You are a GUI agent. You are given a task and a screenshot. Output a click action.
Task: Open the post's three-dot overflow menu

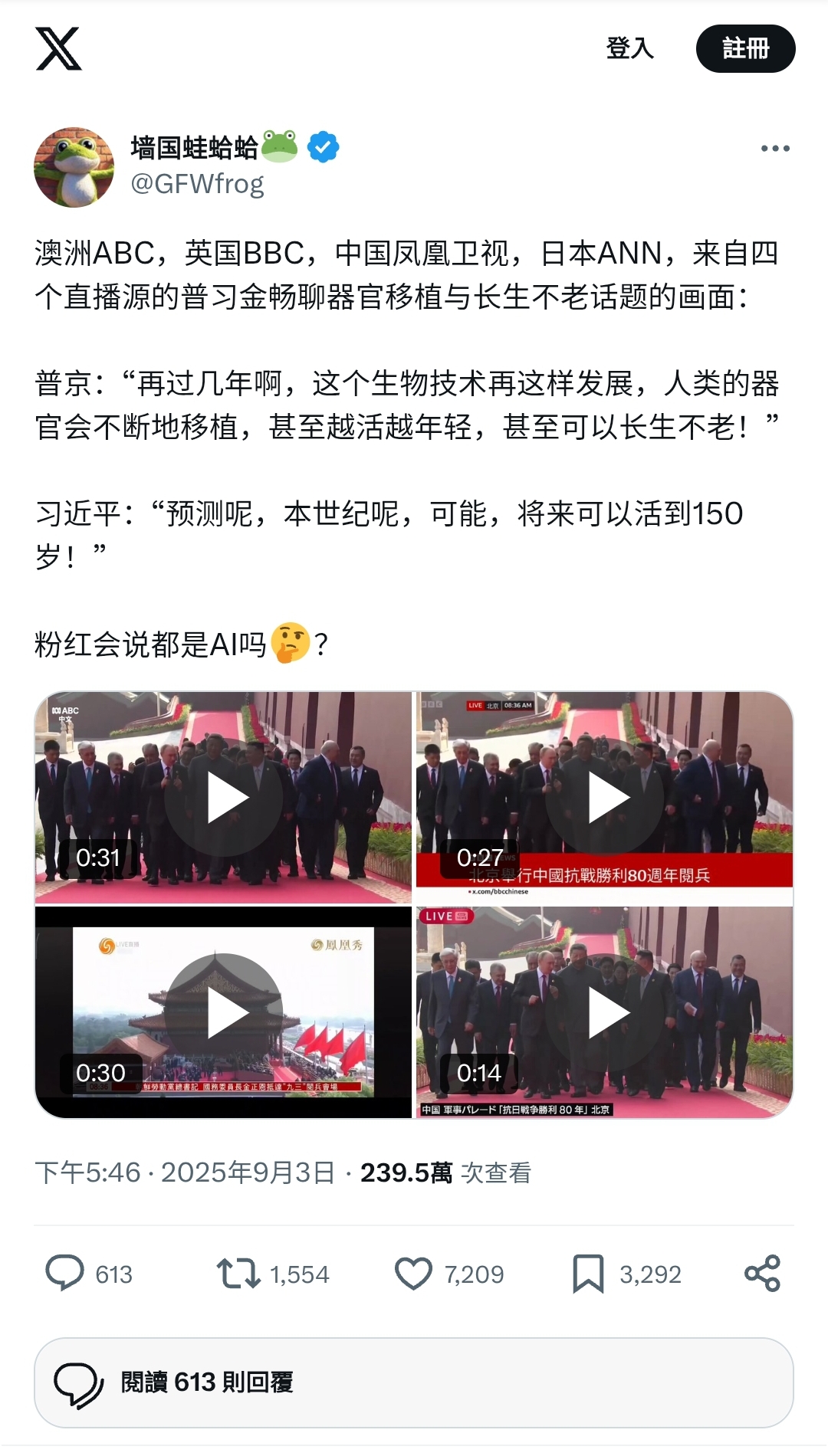pos(775,149)
